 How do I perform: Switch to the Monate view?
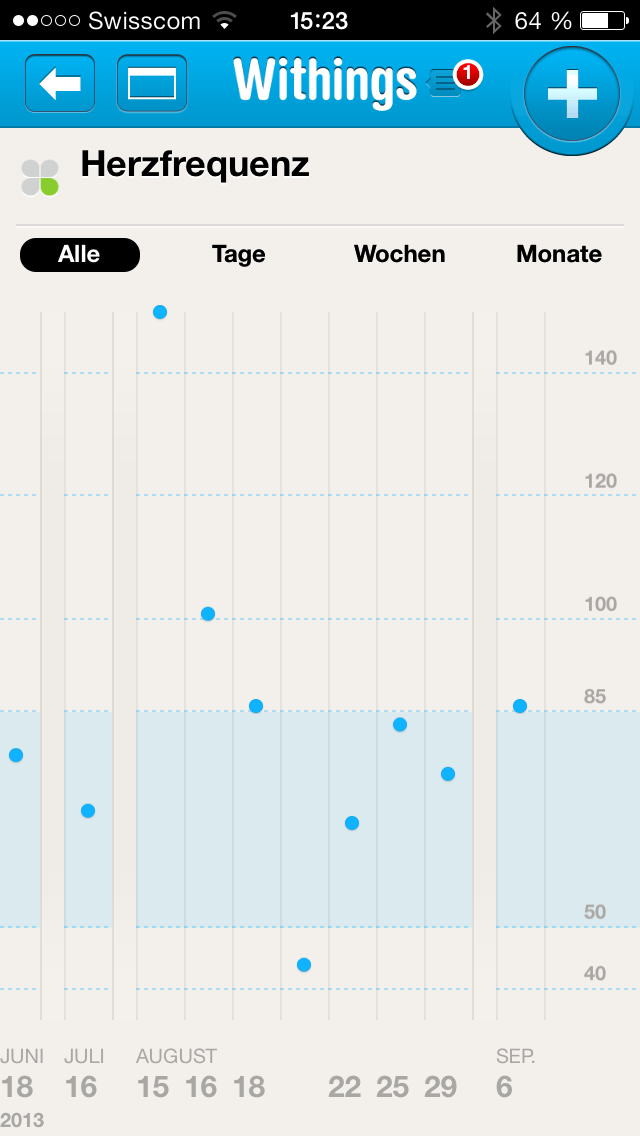tap(559, 254)
